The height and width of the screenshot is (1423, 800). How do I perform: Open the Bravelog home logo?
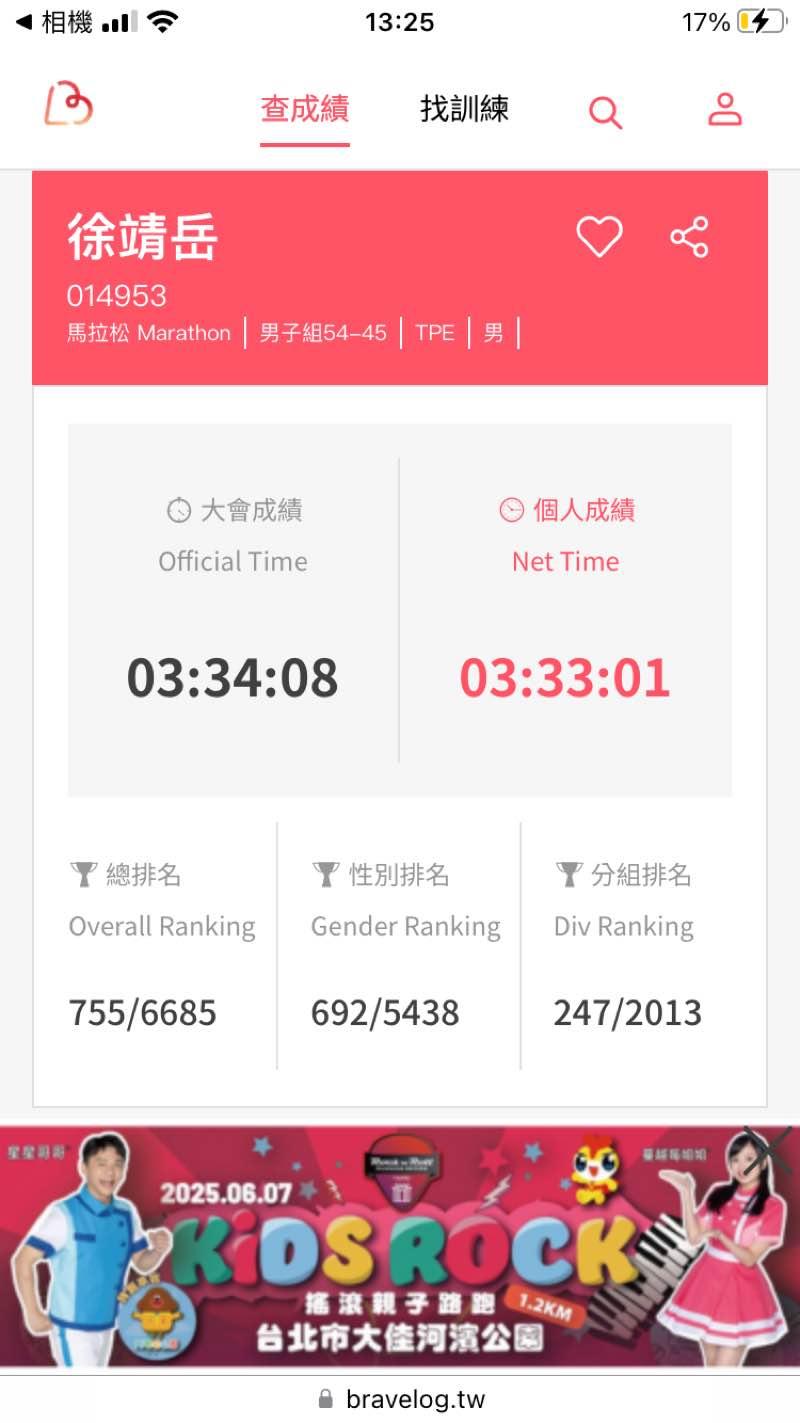[68, 105]
